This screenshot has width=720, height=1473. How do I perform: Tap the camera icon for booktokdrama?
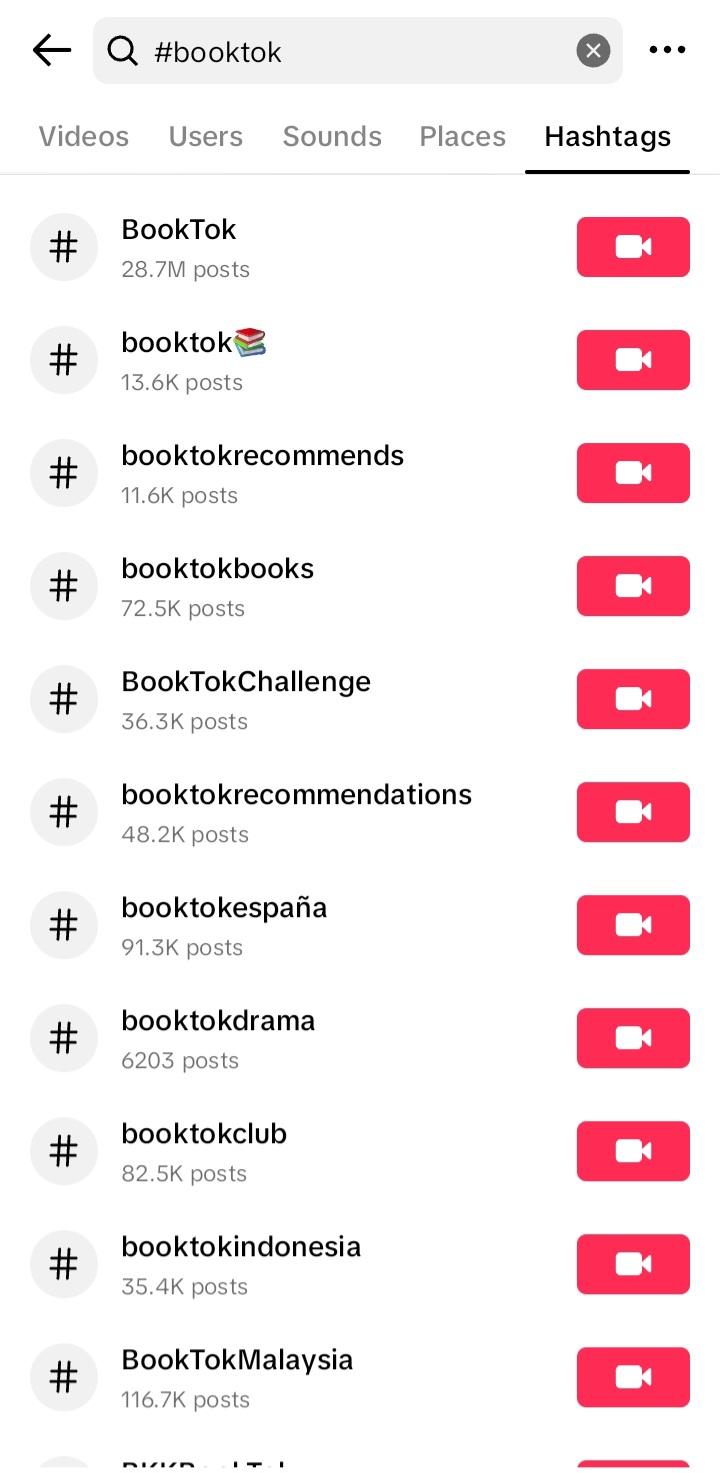[x=633, y=1038]
